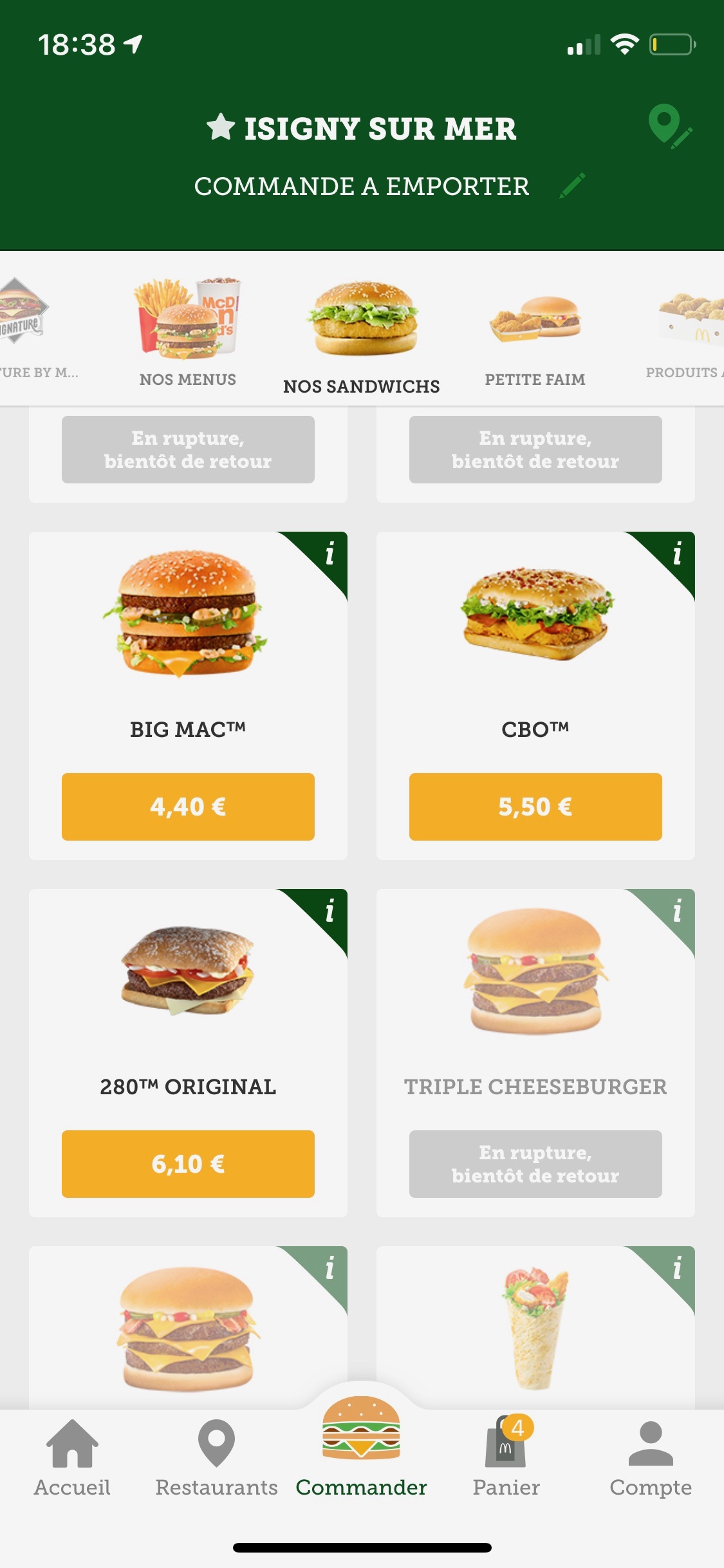
Task: Go to the Accueil tab
Action: 72,1458
